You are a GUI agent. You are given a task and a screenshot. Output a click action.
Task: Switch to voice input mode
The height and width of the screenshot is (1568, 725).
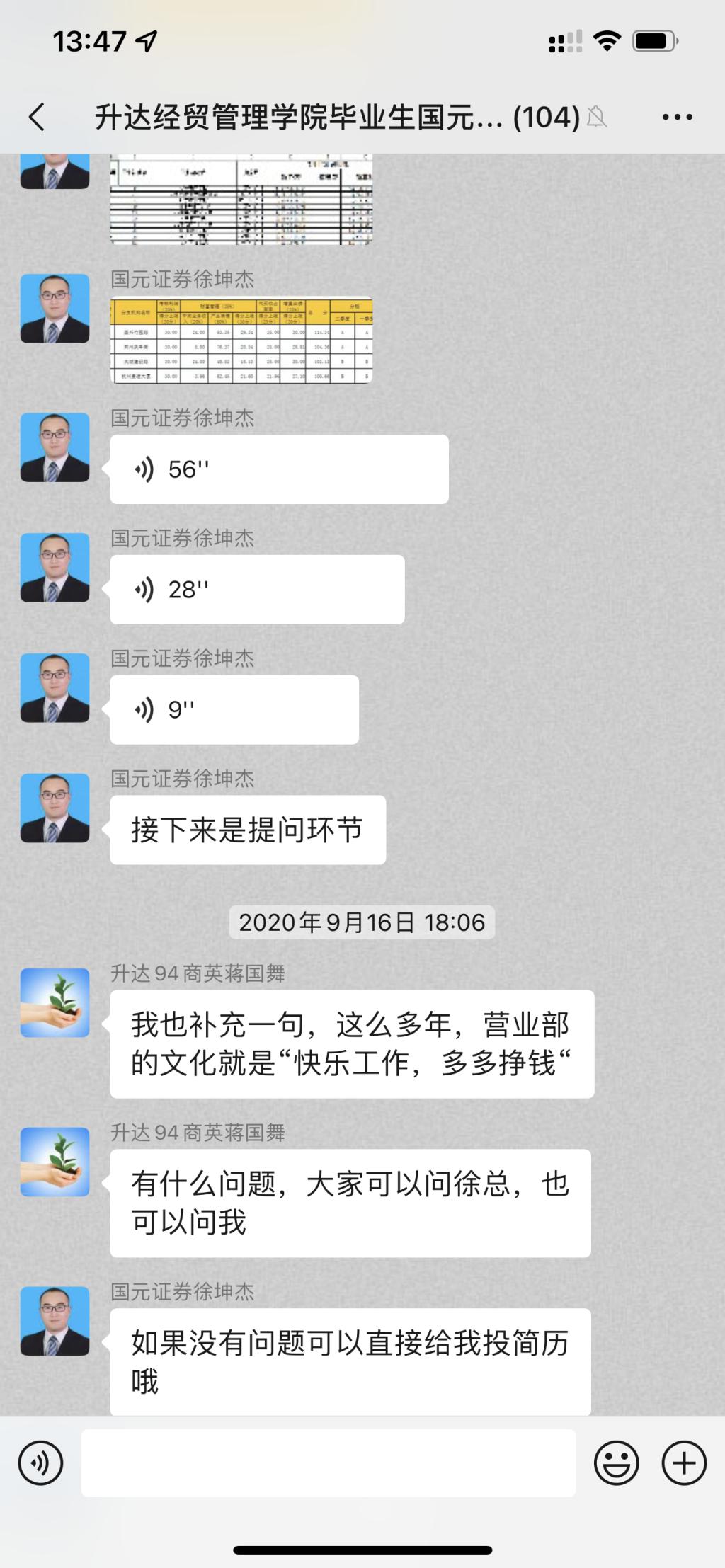pyautogui.click(x=40, y=1463)
